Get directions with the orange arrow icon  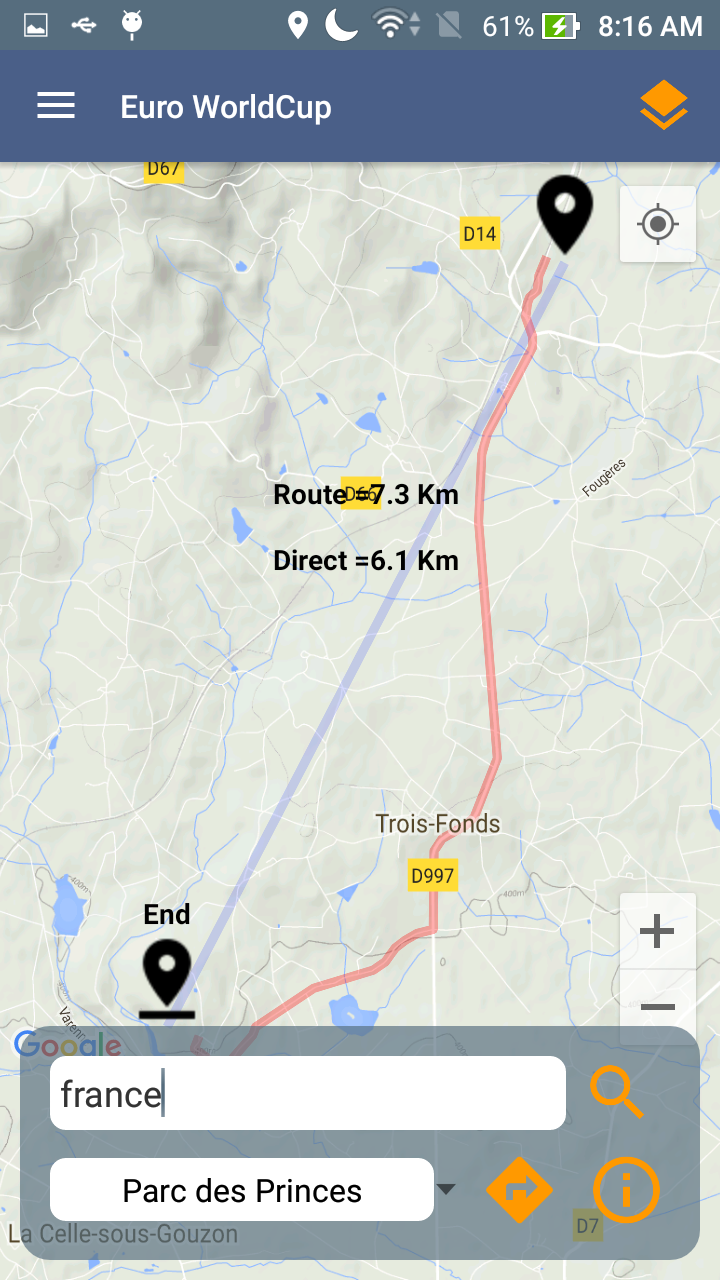(x=519, y=1190)
